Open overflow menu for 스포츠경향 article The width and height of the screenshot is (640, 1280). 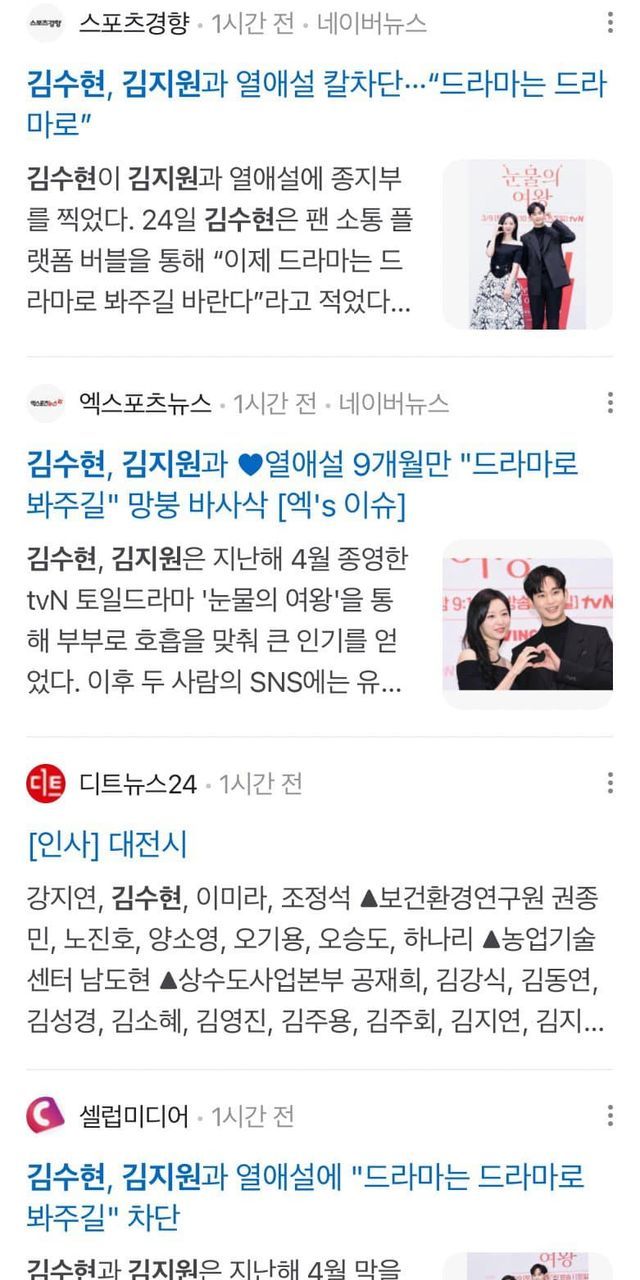tap(610, 23)
